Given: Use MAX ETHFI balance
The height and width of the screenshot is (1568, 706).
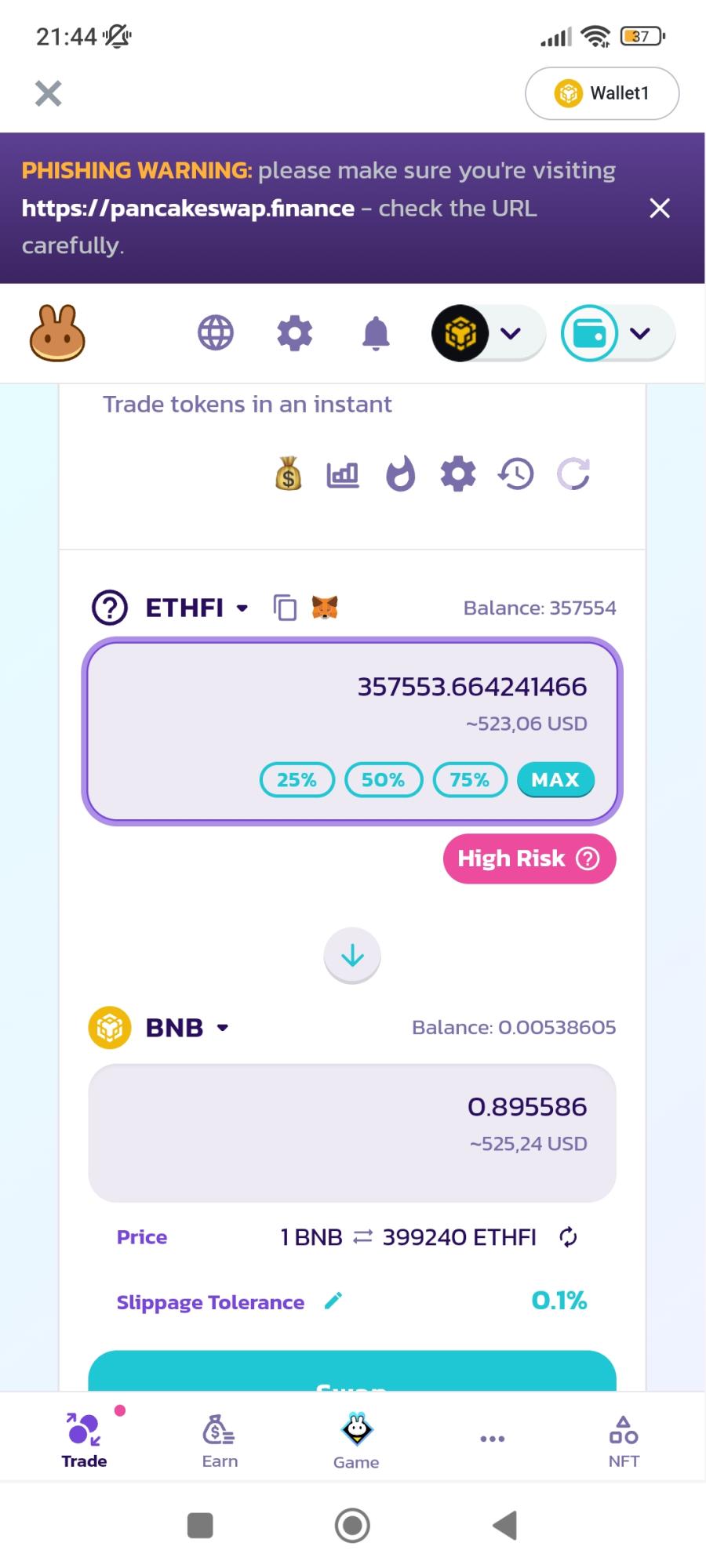Looking at the screenshot, I should (555, 779).
